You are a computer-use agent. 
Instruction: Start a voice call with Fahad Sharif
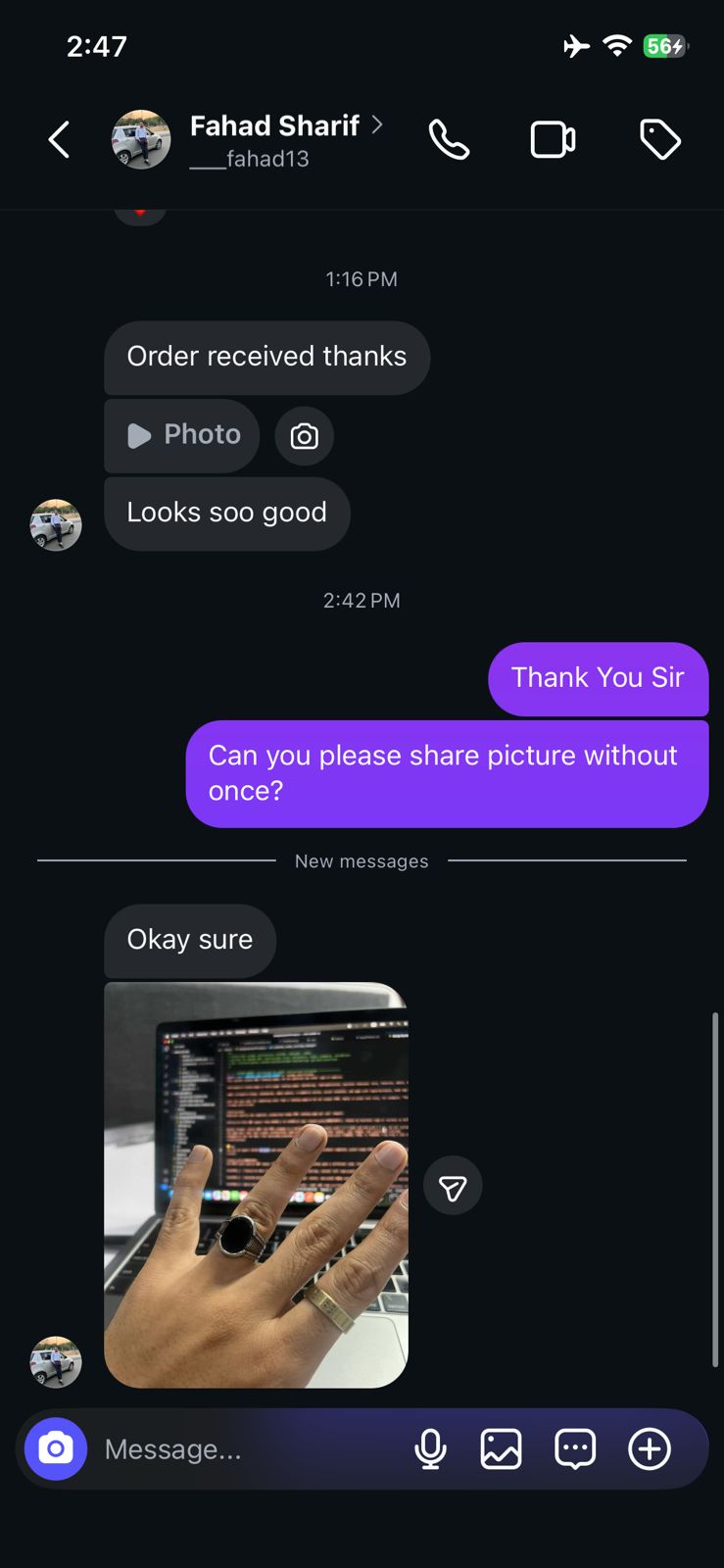point(449,139)
